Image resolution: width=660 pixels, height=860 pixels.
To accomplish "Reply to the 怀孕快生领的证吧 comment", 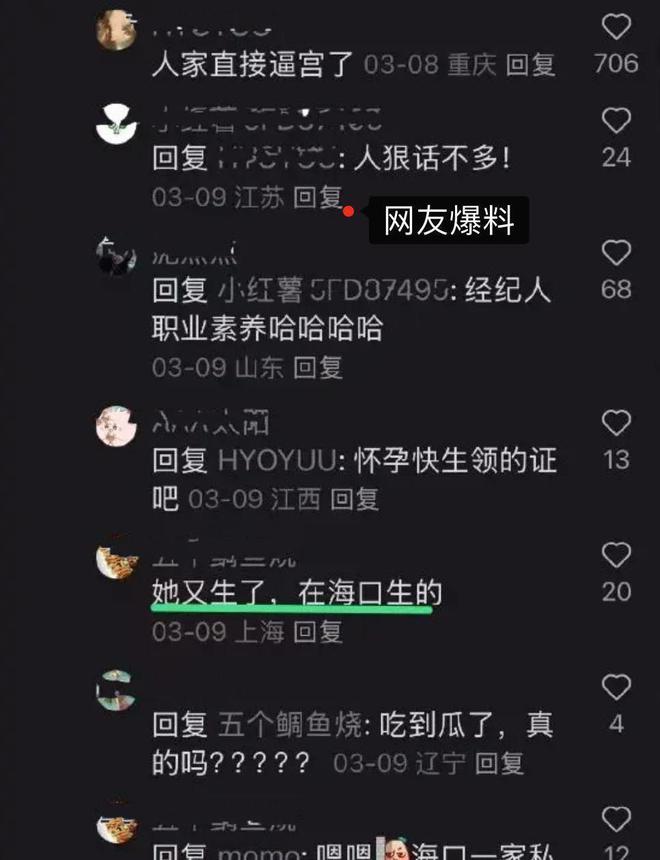I will coord(355,498).
